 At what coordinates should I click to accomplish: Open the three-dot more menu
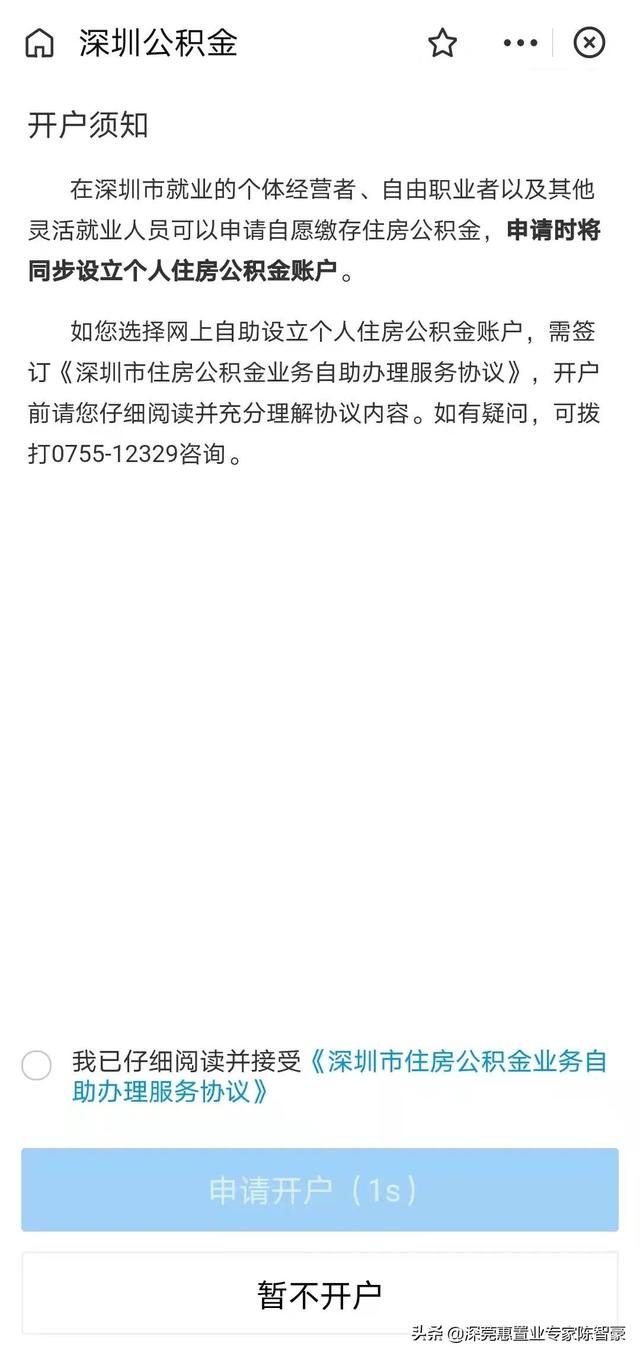520,43
